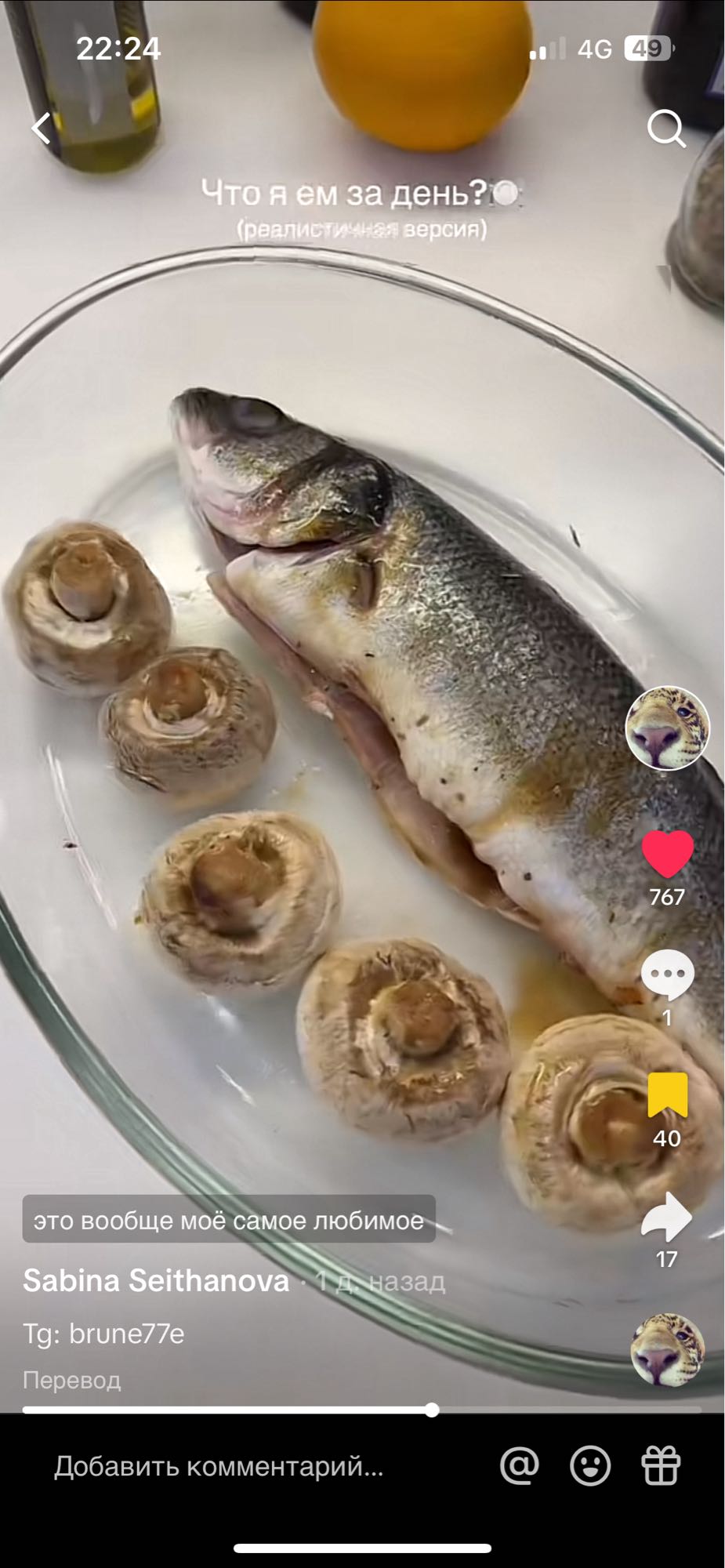The height and width of the screenshot is (1568, 725).
Task: Open the search magnifier icon
Action: (x=666, y=129)
